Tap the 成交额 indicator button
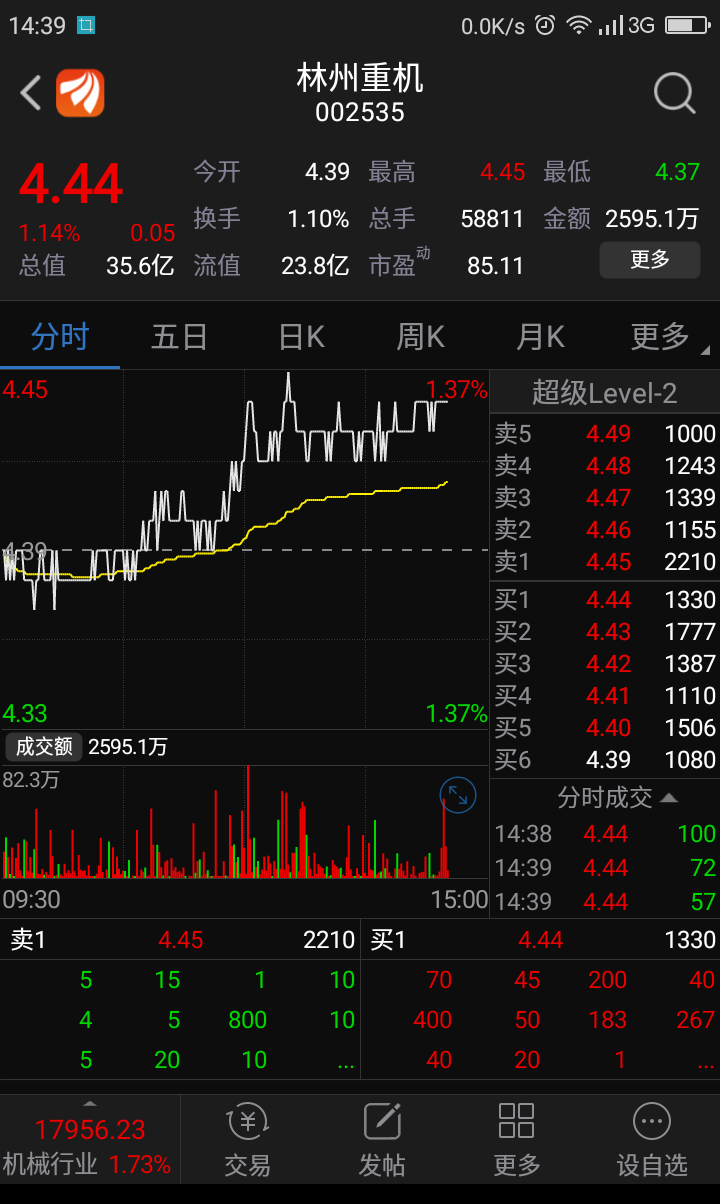The height and width of the screenshot is (1204, 720). pos(43,747)
